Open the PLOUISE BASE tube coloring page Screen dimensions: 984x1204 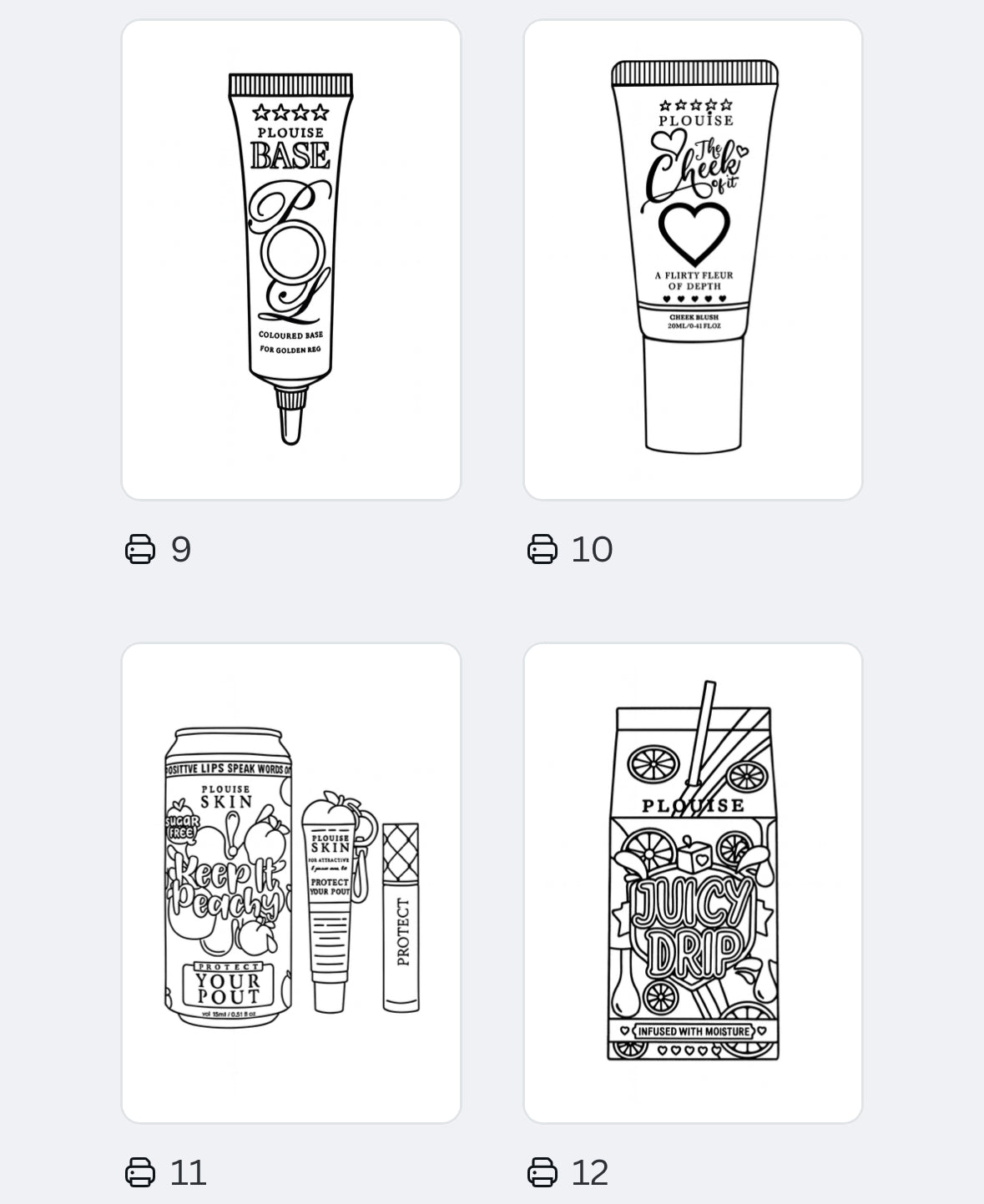(x=289, y=257)
